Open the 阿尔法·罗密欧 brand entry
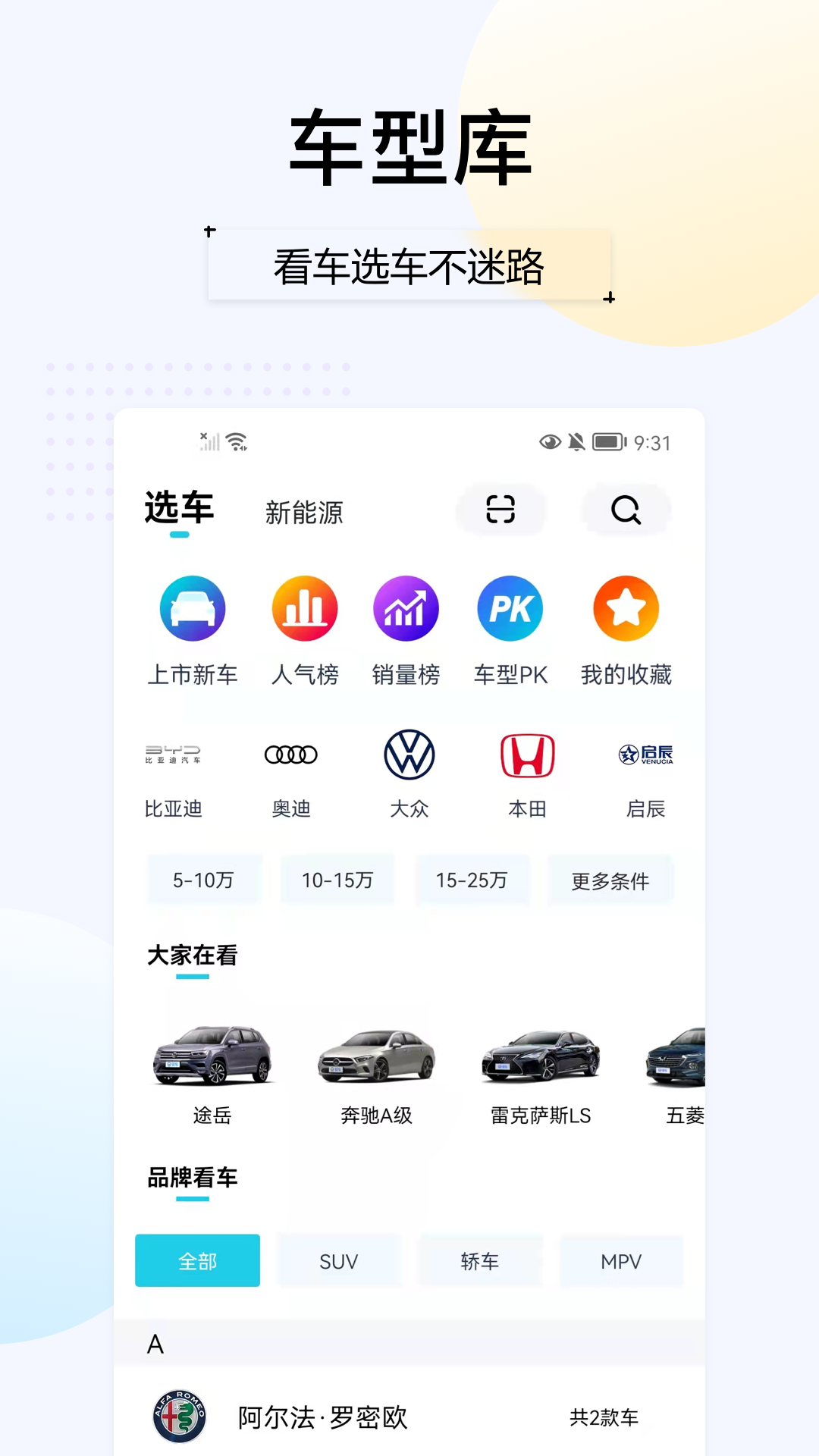Viewport: 819px width, 1456px height. pyautogui.click(x=322, y=1418)
